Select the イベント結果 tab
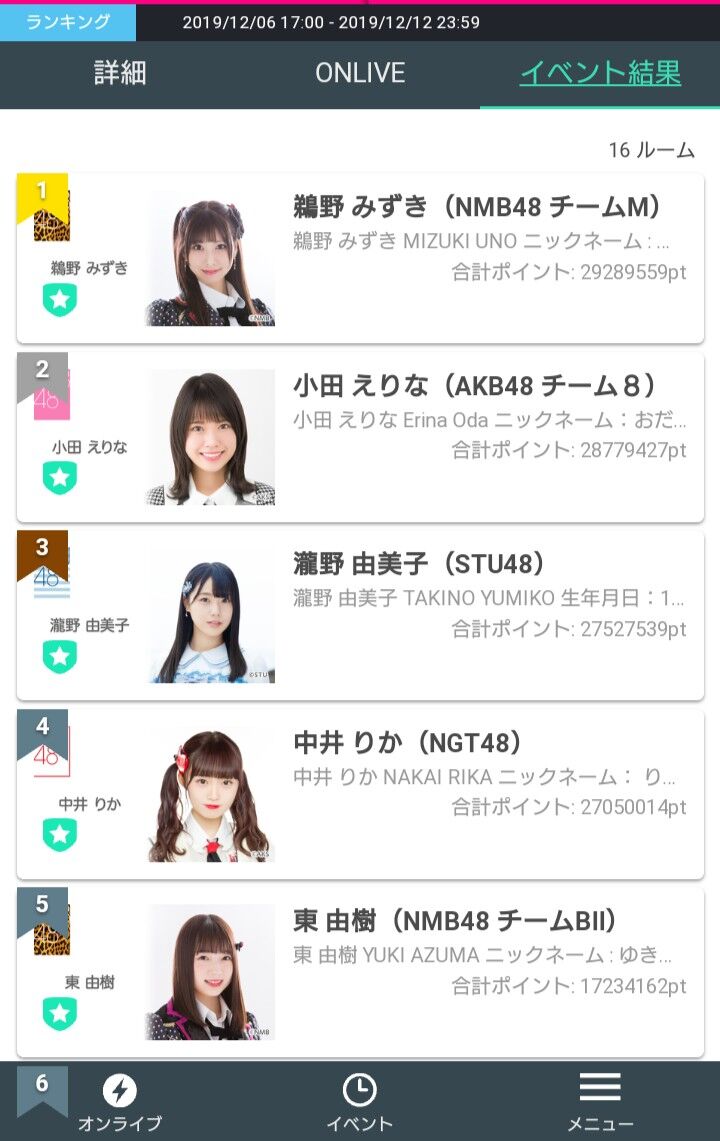The height and width of the screenshot is (1141, 720). point(600,73)
